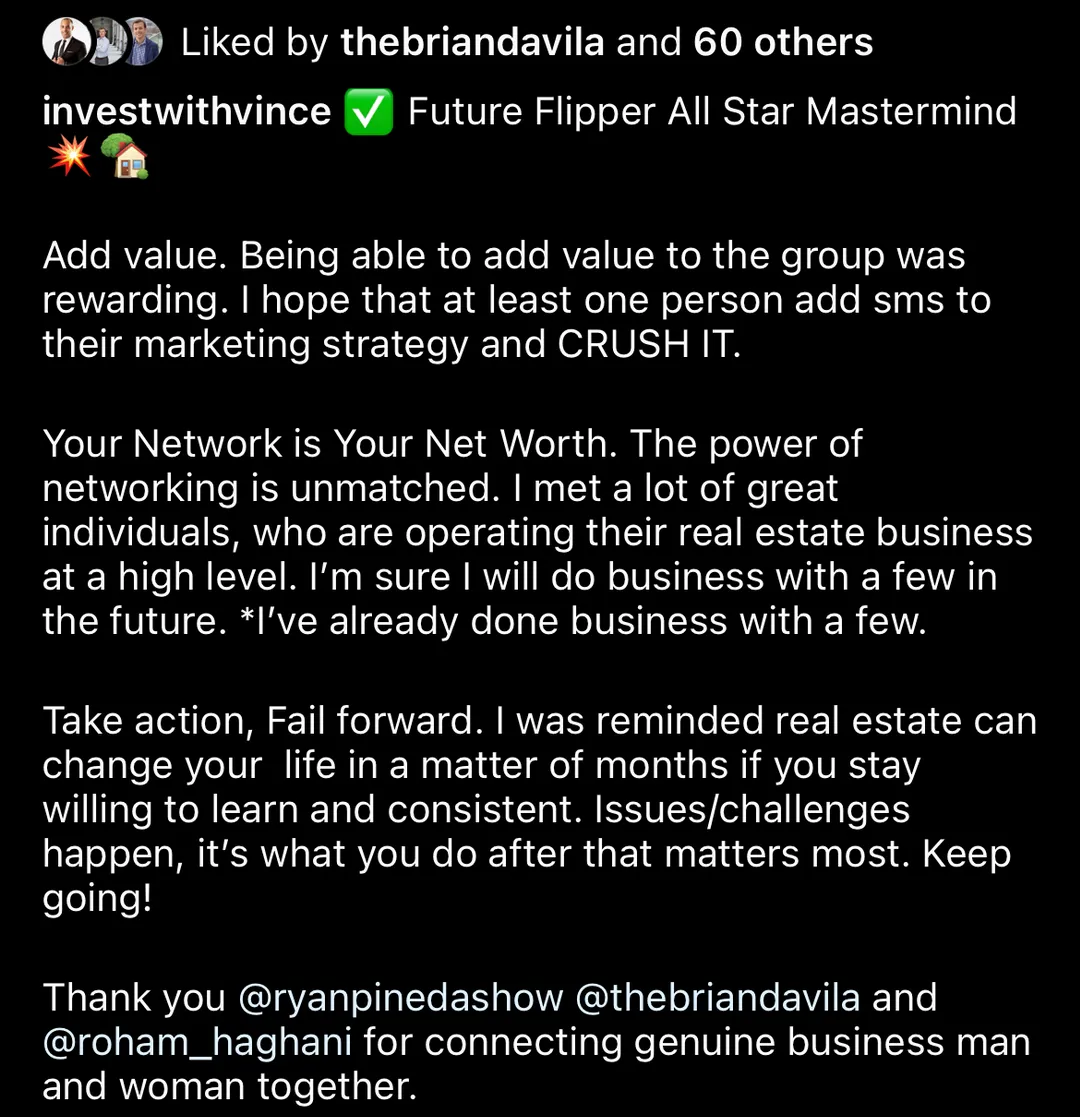View the 60 others who liked
The height and width of the screenshot is (1117, 1080).
[782, 42]
